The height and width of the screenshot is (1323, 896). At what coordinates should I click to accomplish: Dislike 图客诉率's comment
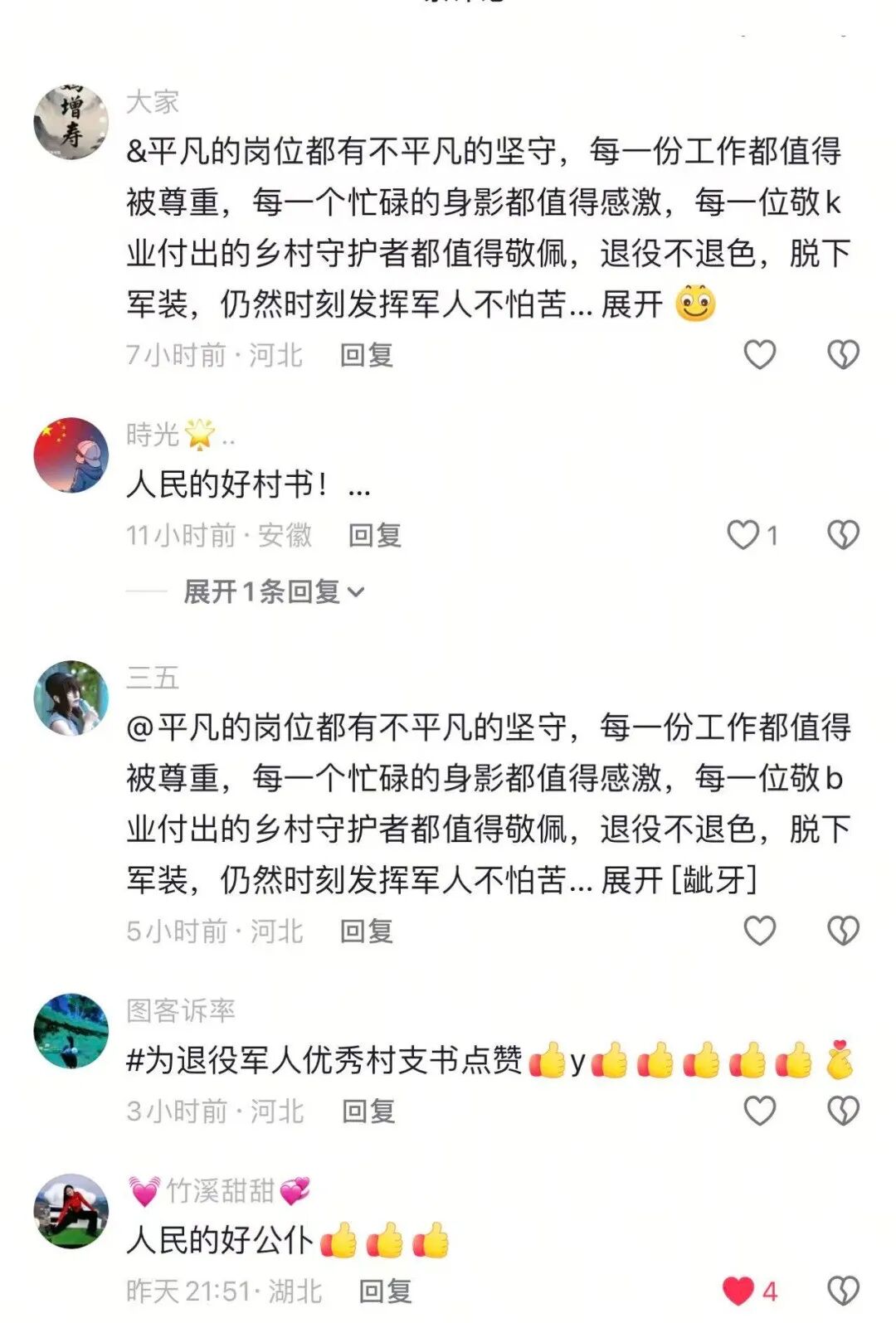[843, 1111]
